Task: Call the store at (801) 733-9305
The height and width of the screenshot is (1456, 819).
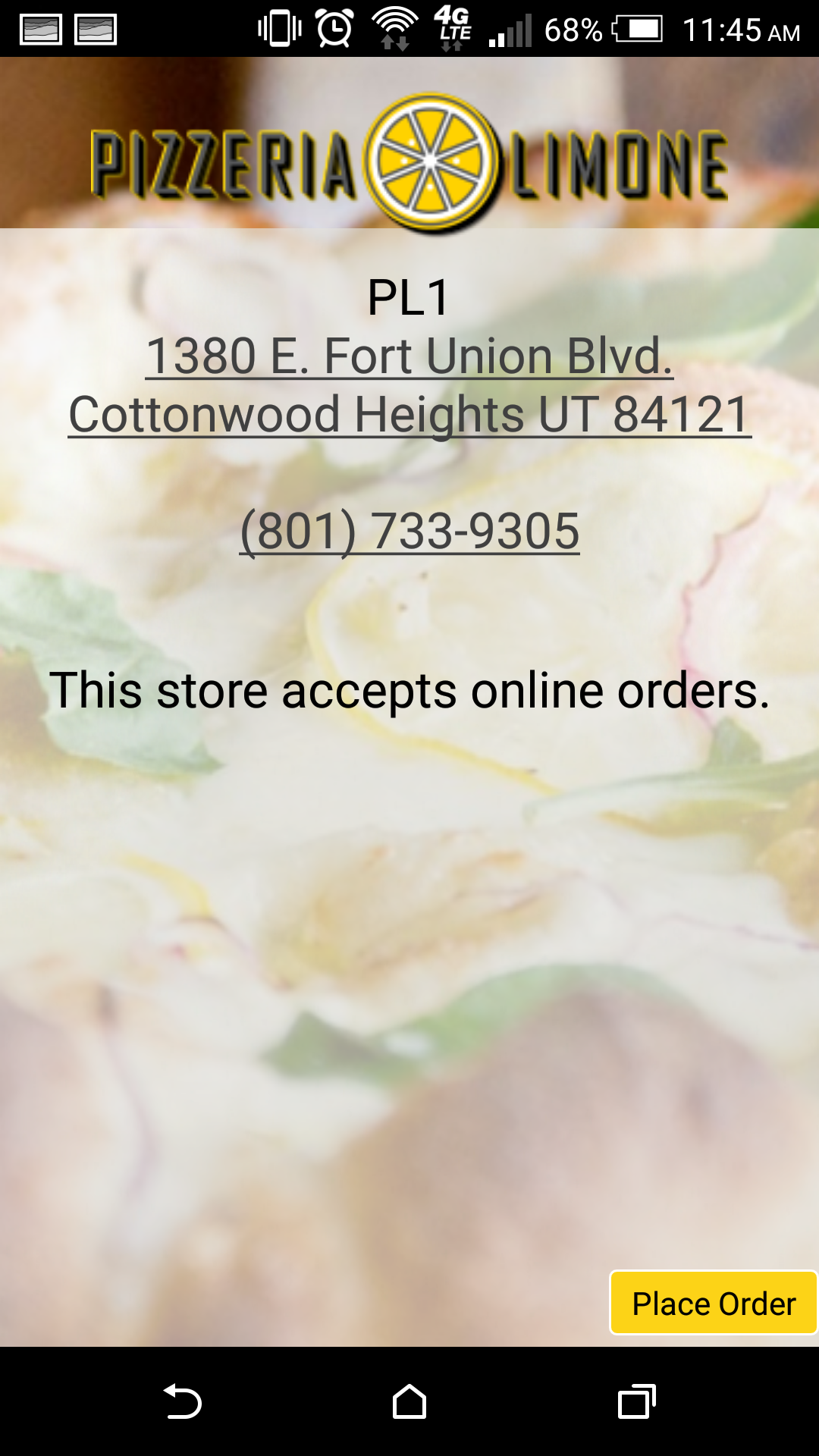Action: point(409,531)
